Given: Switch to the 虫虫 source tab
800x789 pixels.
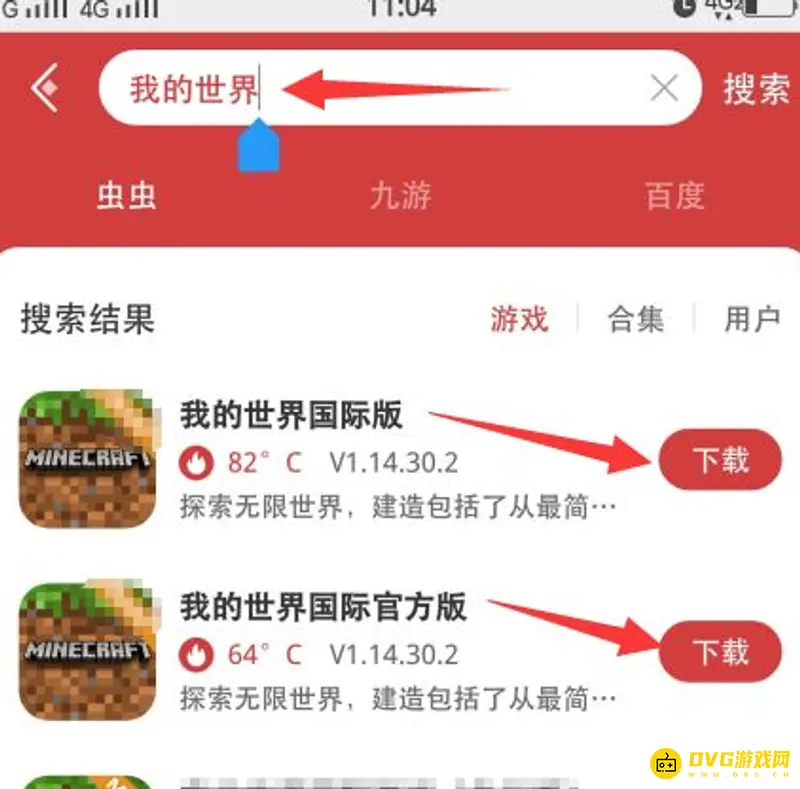Looking at the screenshot, I should 127,195.
